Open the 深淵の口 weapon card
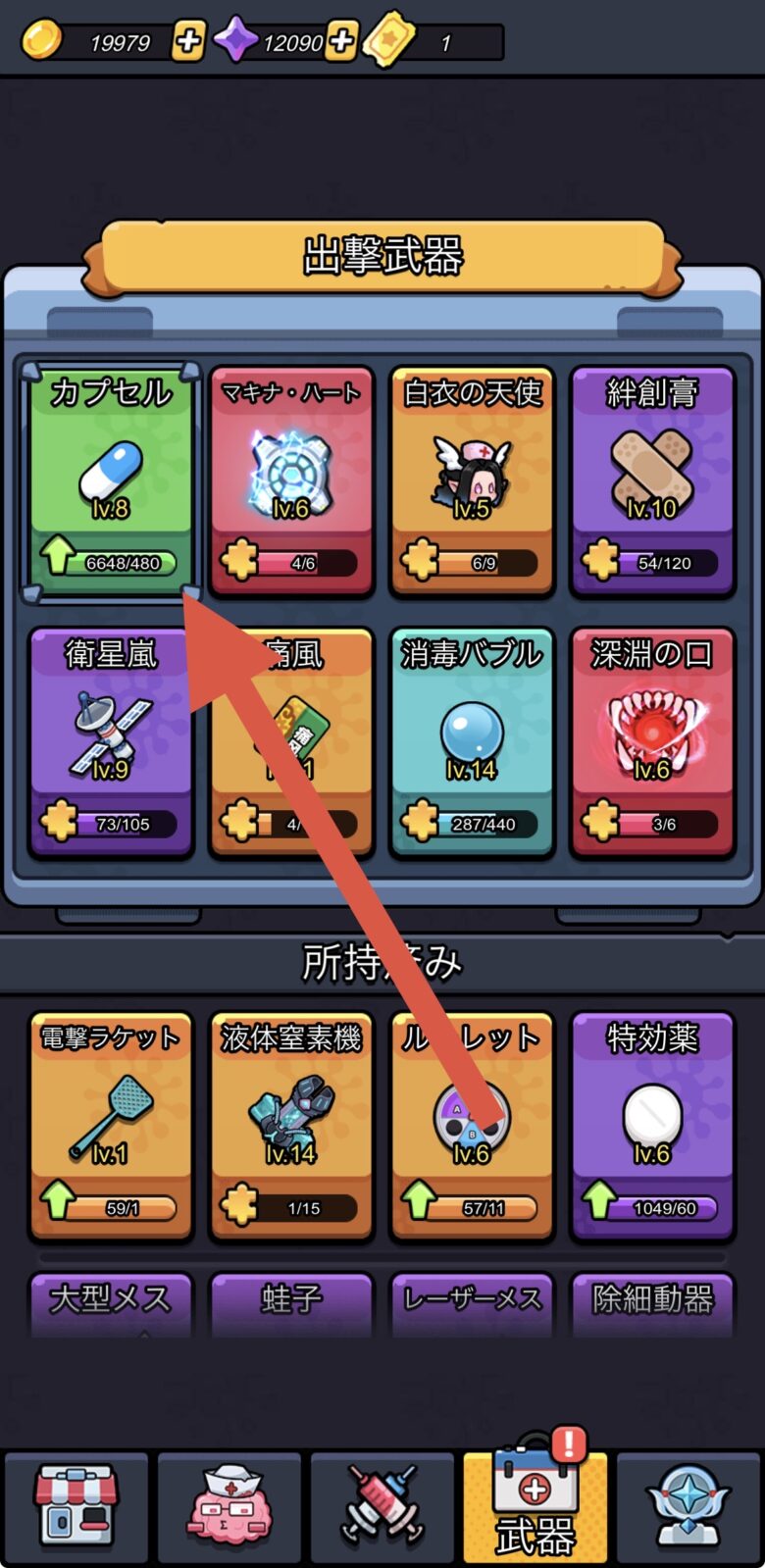The image size is (765, 1568). tap(652, 742)
